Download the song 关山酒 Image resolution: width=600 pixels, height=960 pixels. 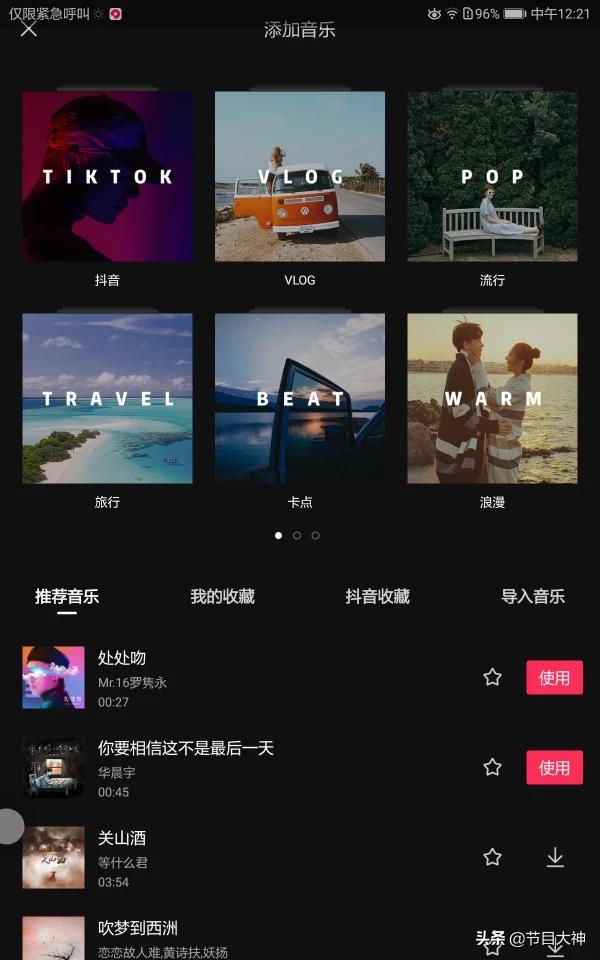(555, 857)
